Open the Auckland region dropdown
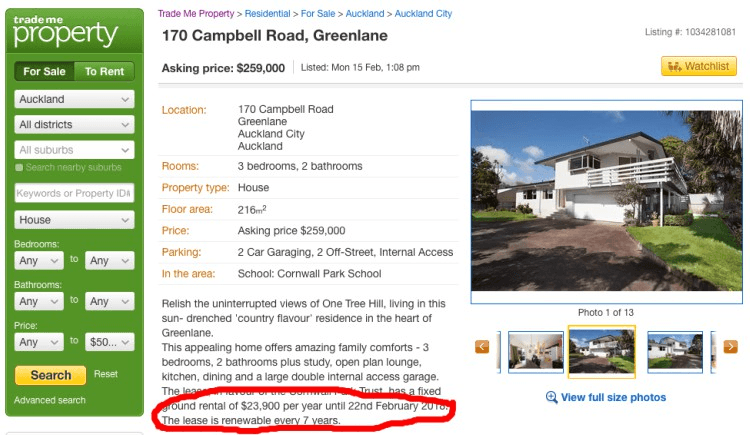The image size is (750, 435). coord(74,99)
